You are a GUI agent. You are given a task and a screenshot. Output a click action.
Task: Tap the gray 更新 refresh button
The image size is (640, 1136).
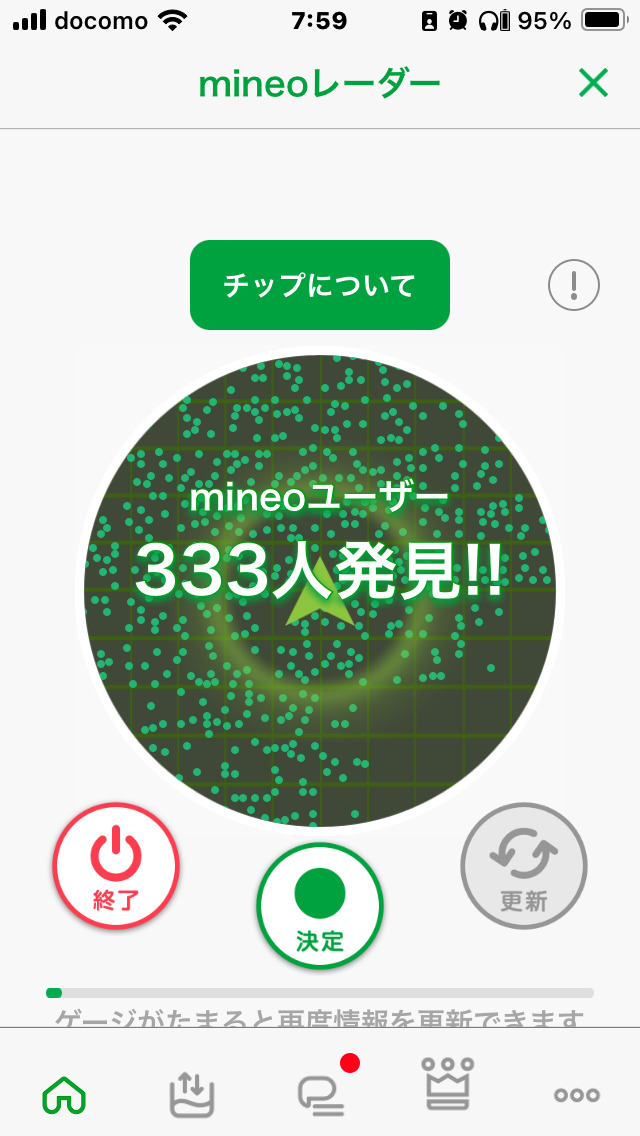[x=524, y=866]
